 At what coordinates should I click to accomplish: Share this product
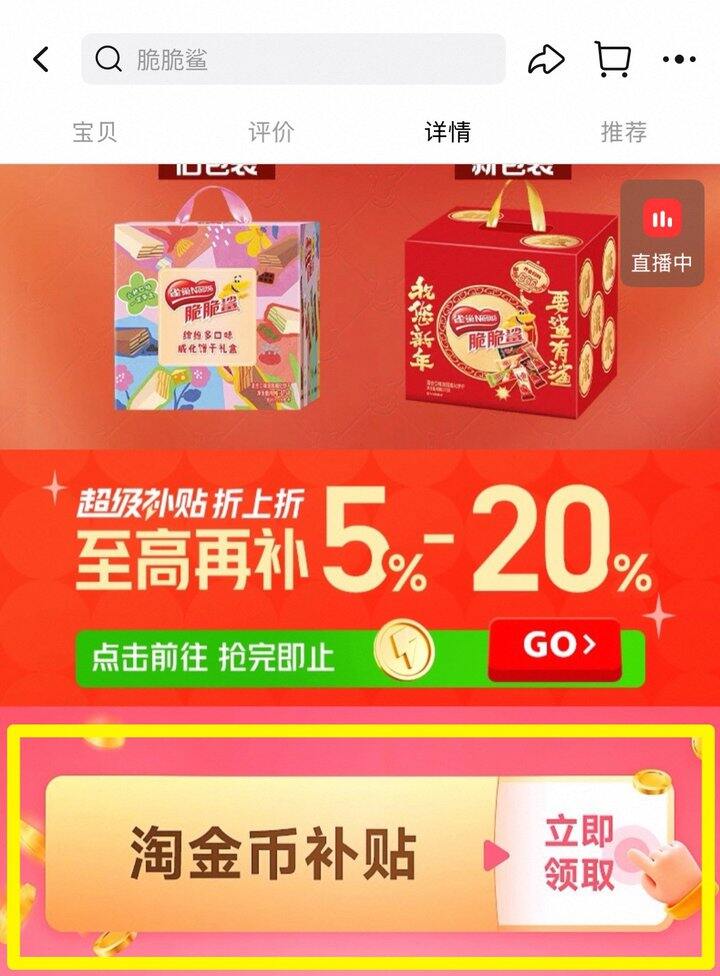[x=546, y=60]
